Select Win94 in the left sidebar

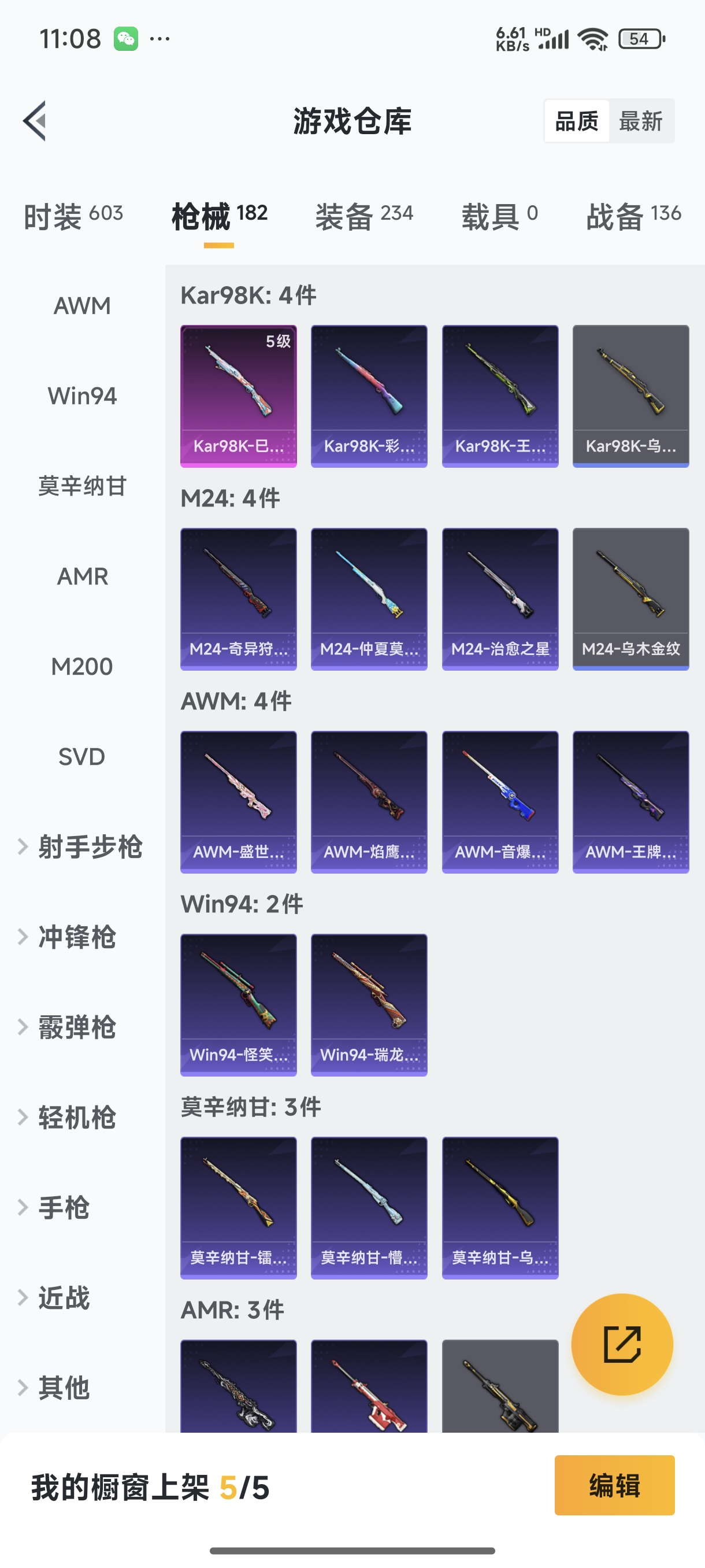(82, 395)
